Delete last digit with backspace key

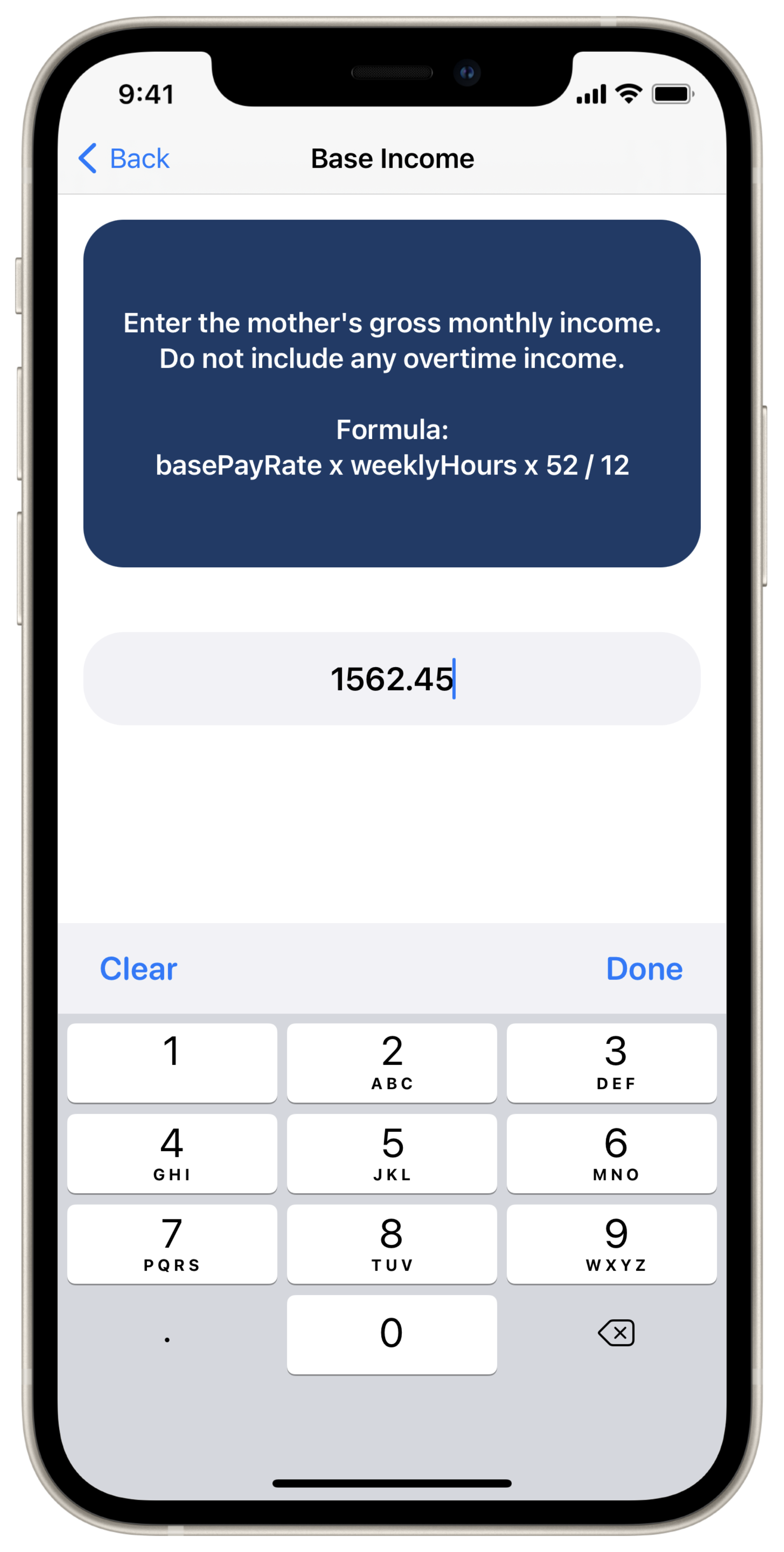pyautogui.click(x=616, y=1333)
